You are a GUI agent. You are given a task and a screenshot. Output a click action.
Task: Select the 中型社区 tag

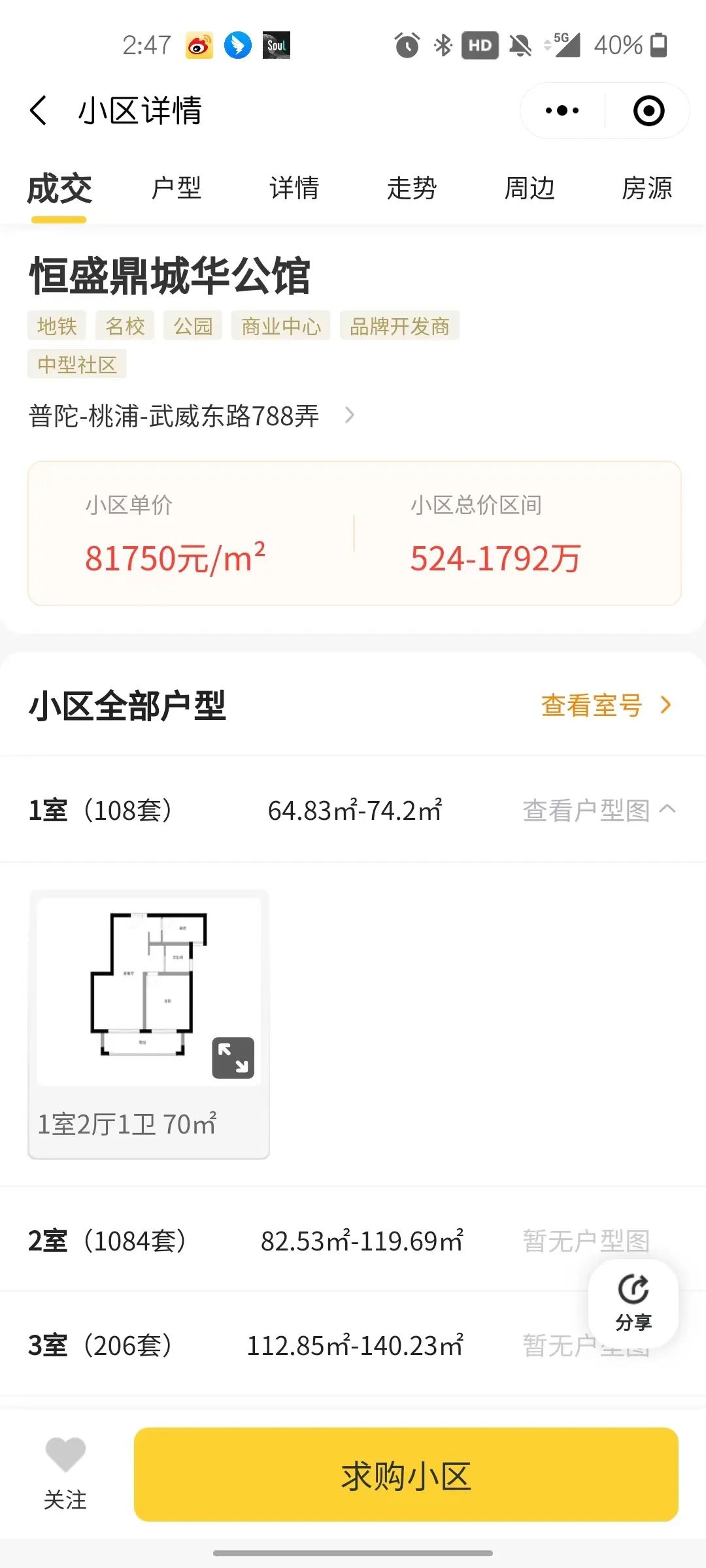coord(76,365)
